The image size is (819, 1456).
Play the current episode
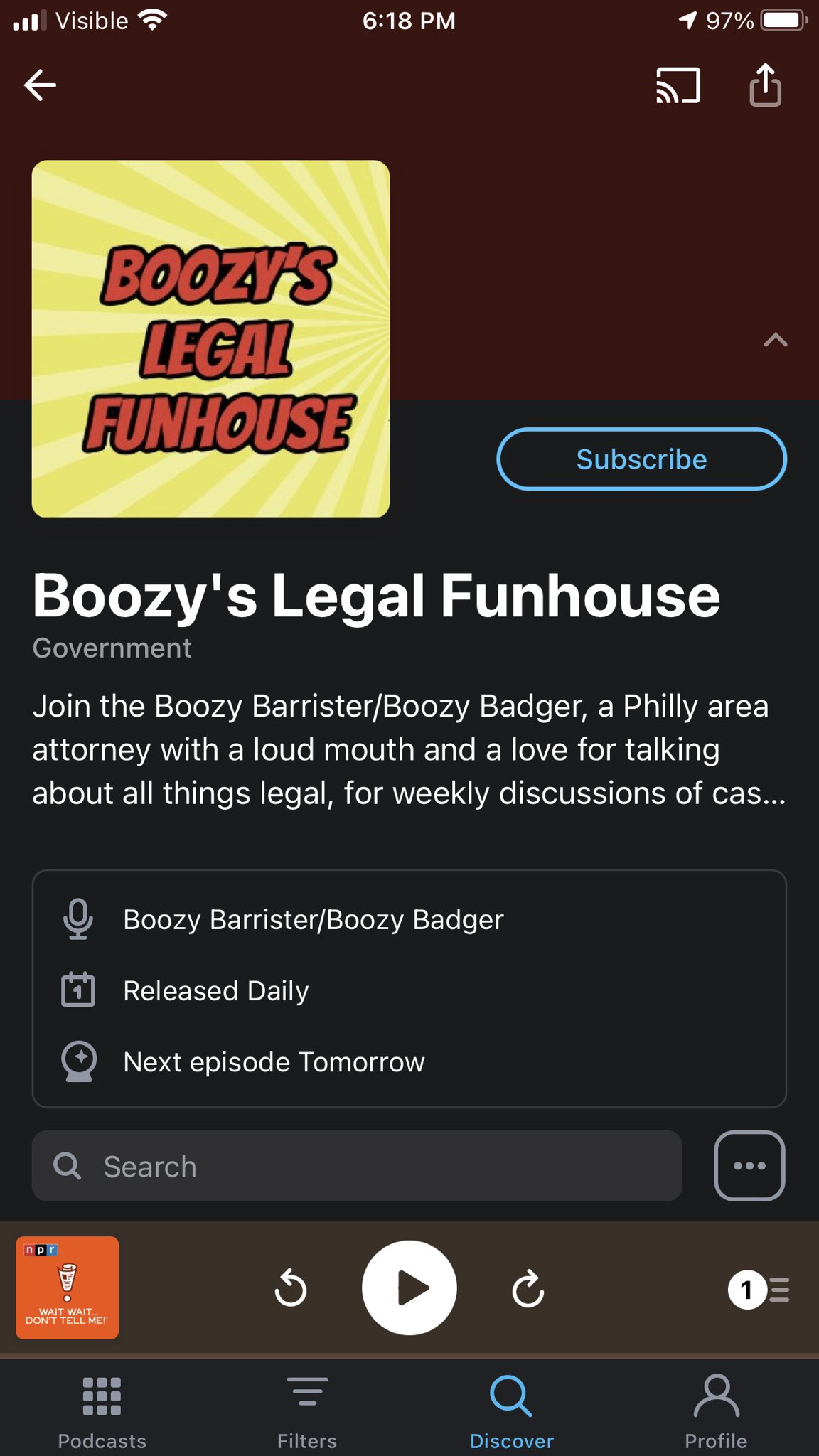click(409, 1288)
